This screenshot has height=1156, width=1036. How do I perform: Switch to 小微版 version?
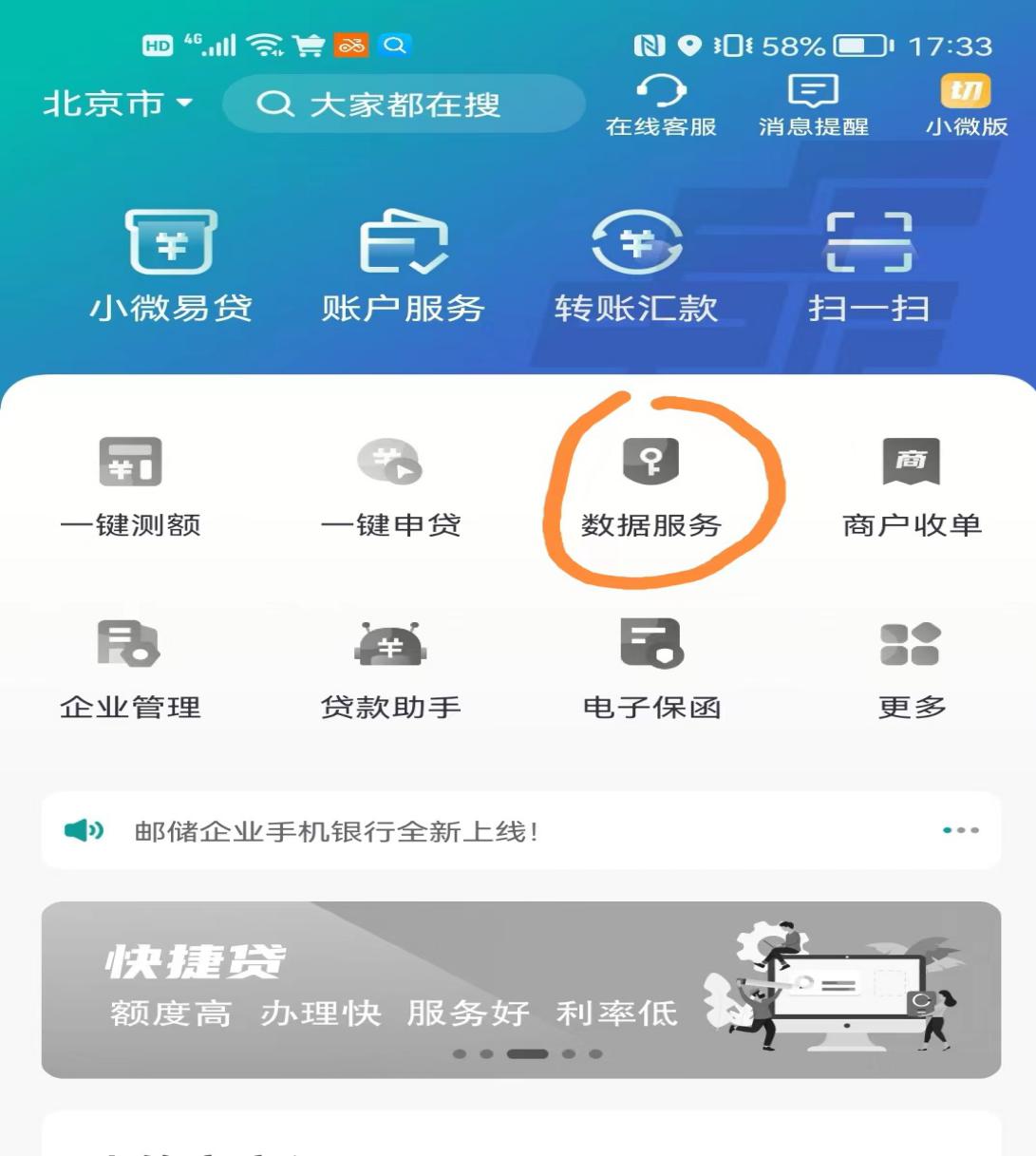click(x=966, y=105)
